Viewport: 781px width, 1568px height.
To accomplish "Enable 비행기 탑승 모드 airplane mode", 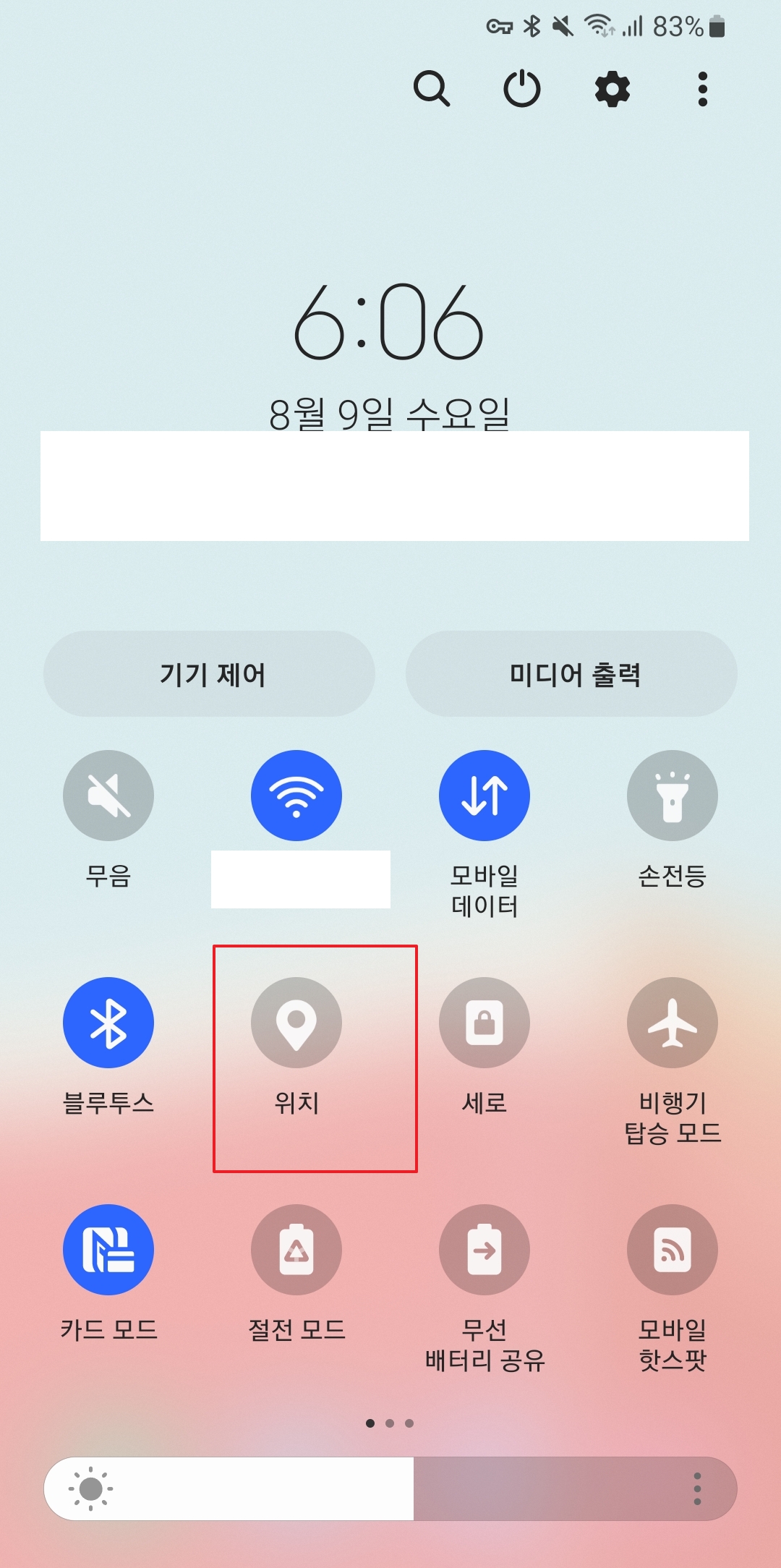I will (x=673, y=1023).
